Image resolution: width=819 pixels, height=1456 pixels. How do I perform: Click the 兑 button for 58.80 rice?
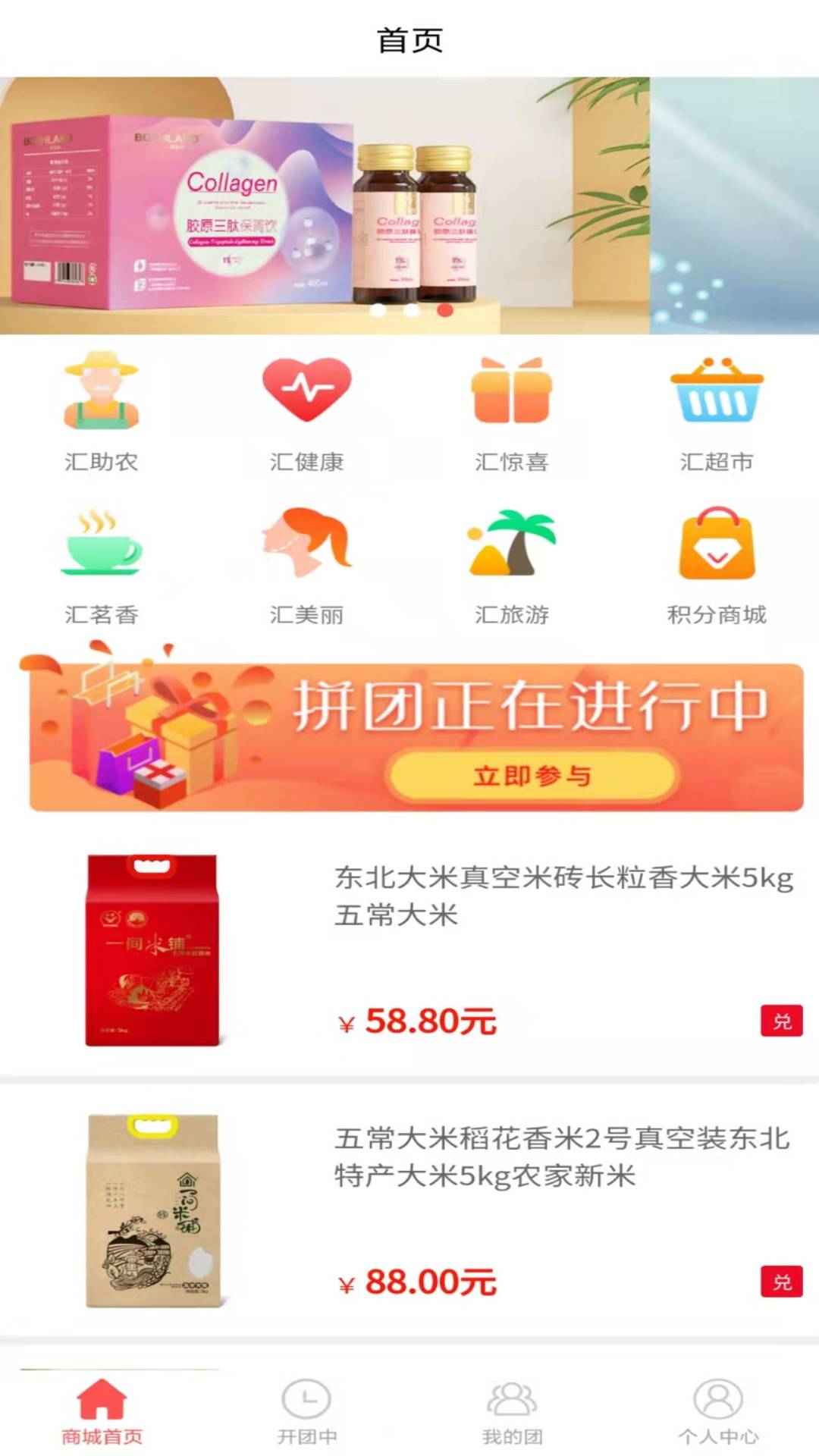[x=782, y=1021]
